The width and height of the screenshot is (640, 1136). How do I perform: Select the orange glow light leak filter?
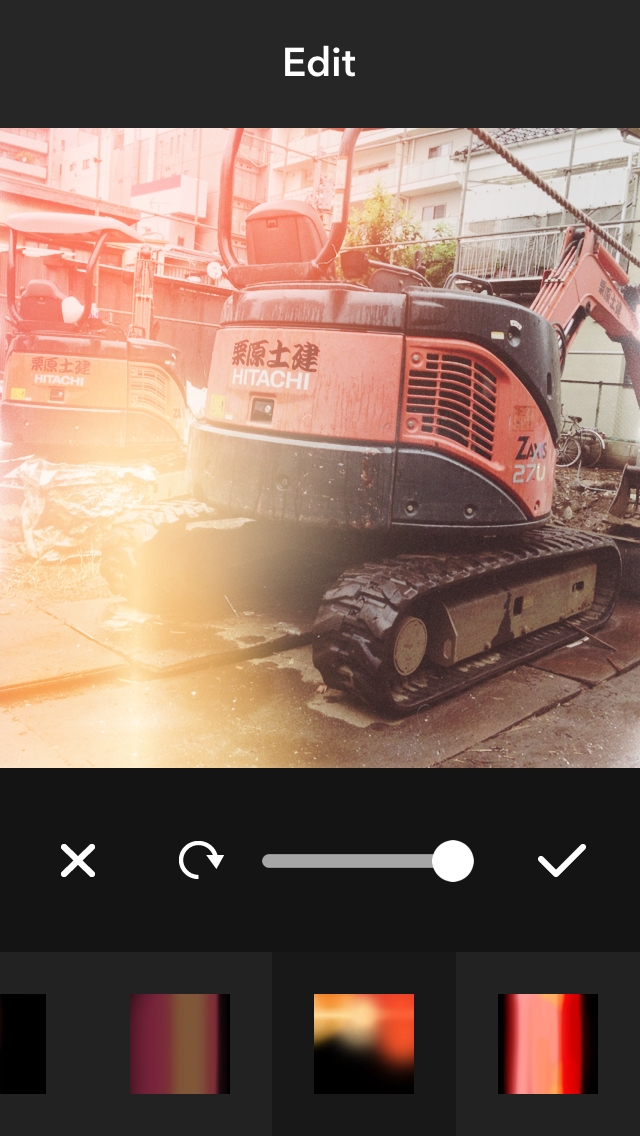pyautogui.click(x=364, y=1043)
